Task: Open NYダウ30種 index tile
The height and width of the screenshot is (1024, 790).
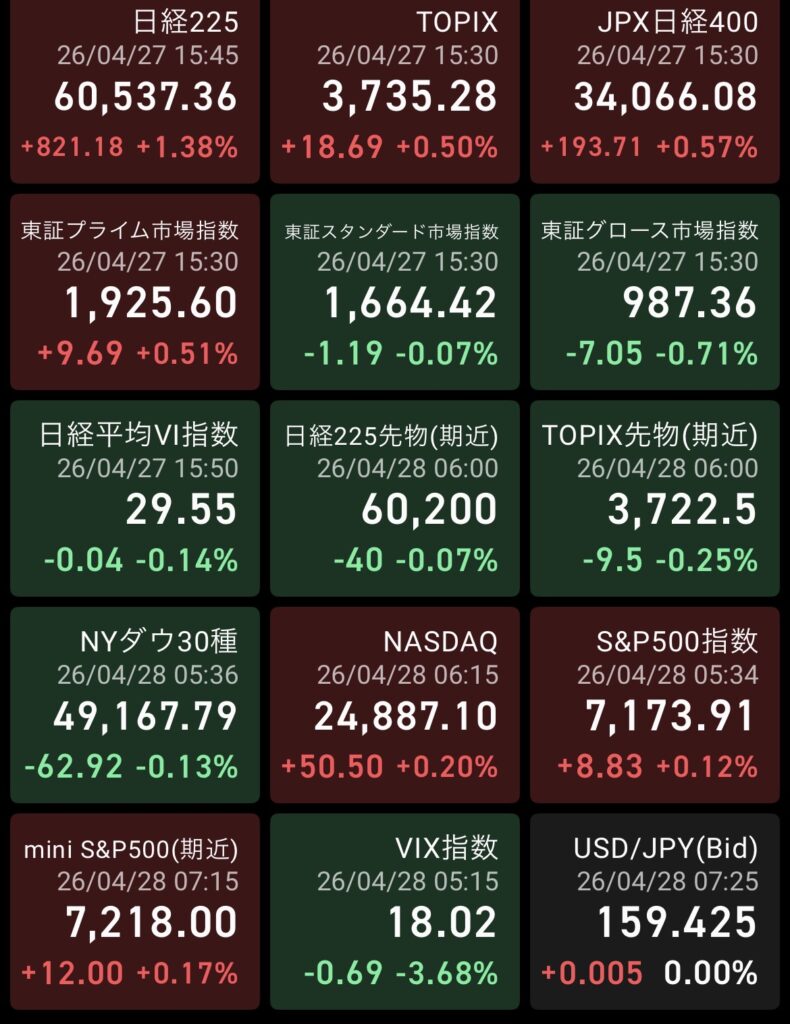Action: coord(135,704)
